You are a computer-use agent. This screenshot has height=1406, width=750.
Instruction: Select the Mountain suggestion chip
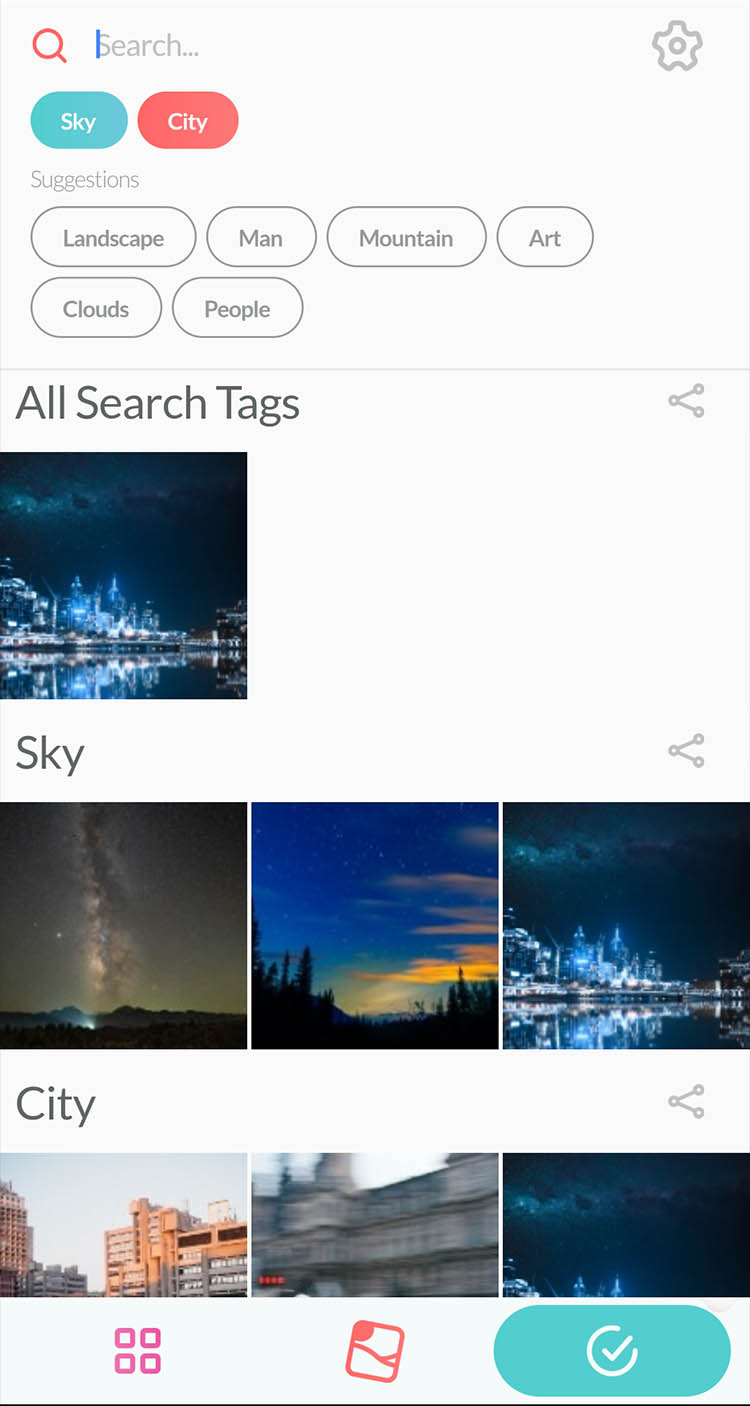(406, 238)
